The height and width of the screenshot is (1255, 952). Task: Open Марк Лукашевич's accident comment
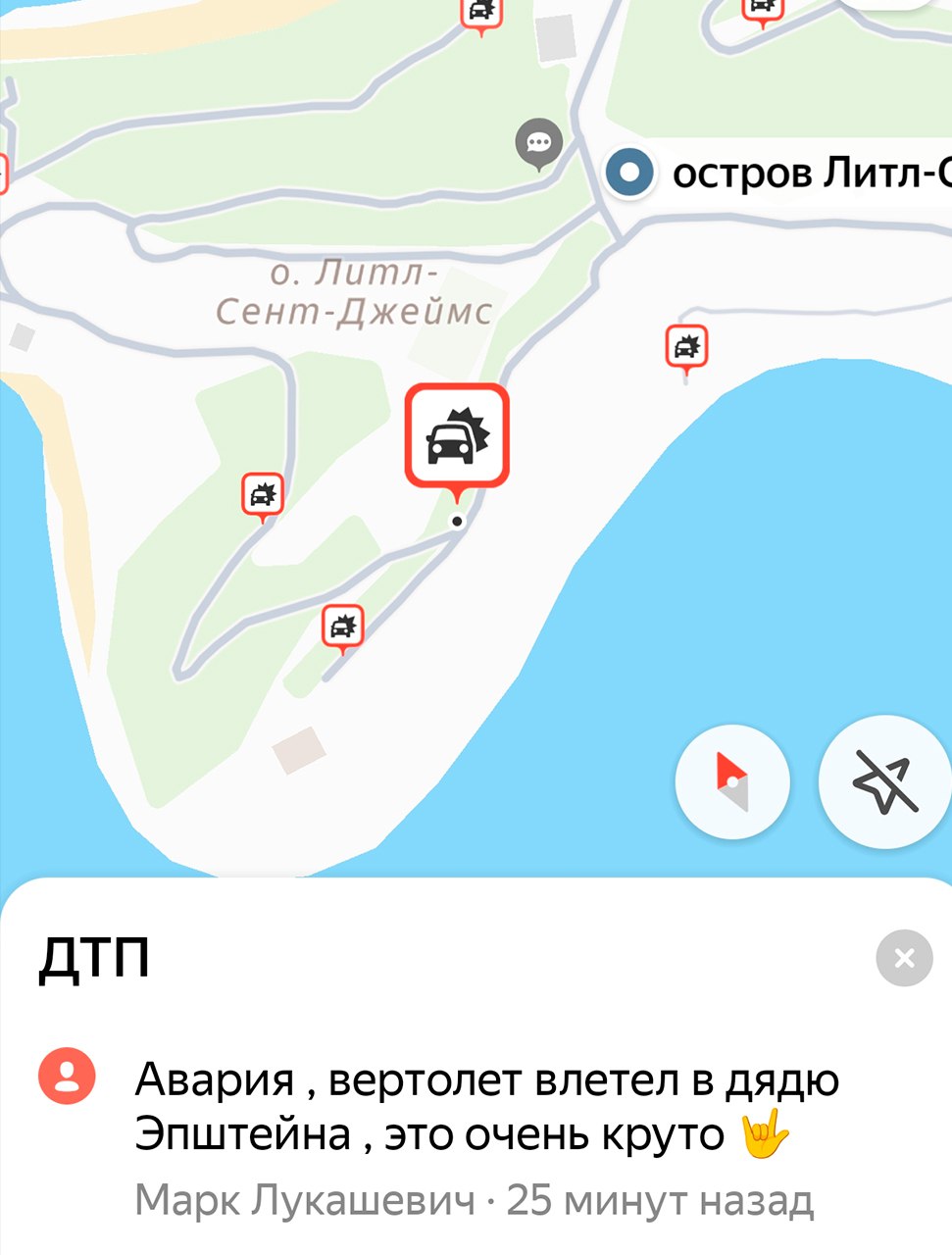485,1108
